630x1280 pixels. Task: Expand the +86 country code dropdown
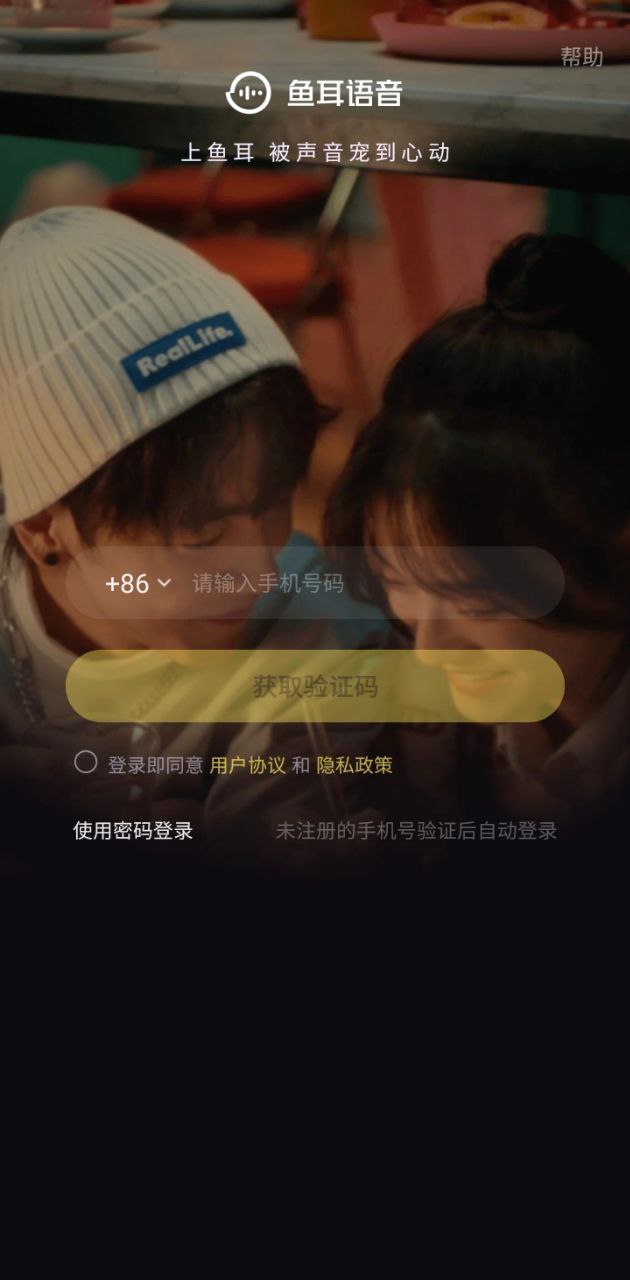tap(138, 583)
